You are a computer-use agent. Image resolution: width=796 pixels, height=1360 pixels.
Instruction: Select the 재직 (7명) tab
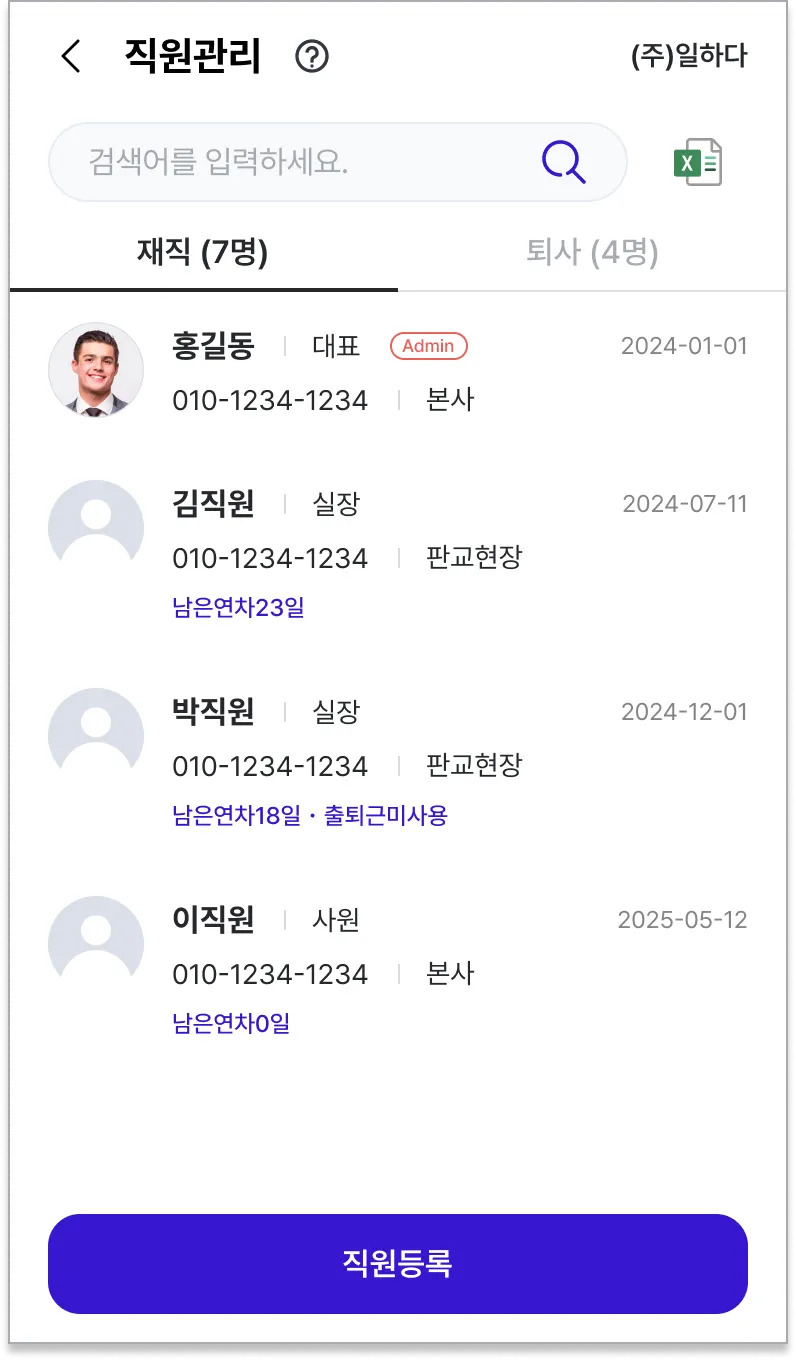pos(203,254)
